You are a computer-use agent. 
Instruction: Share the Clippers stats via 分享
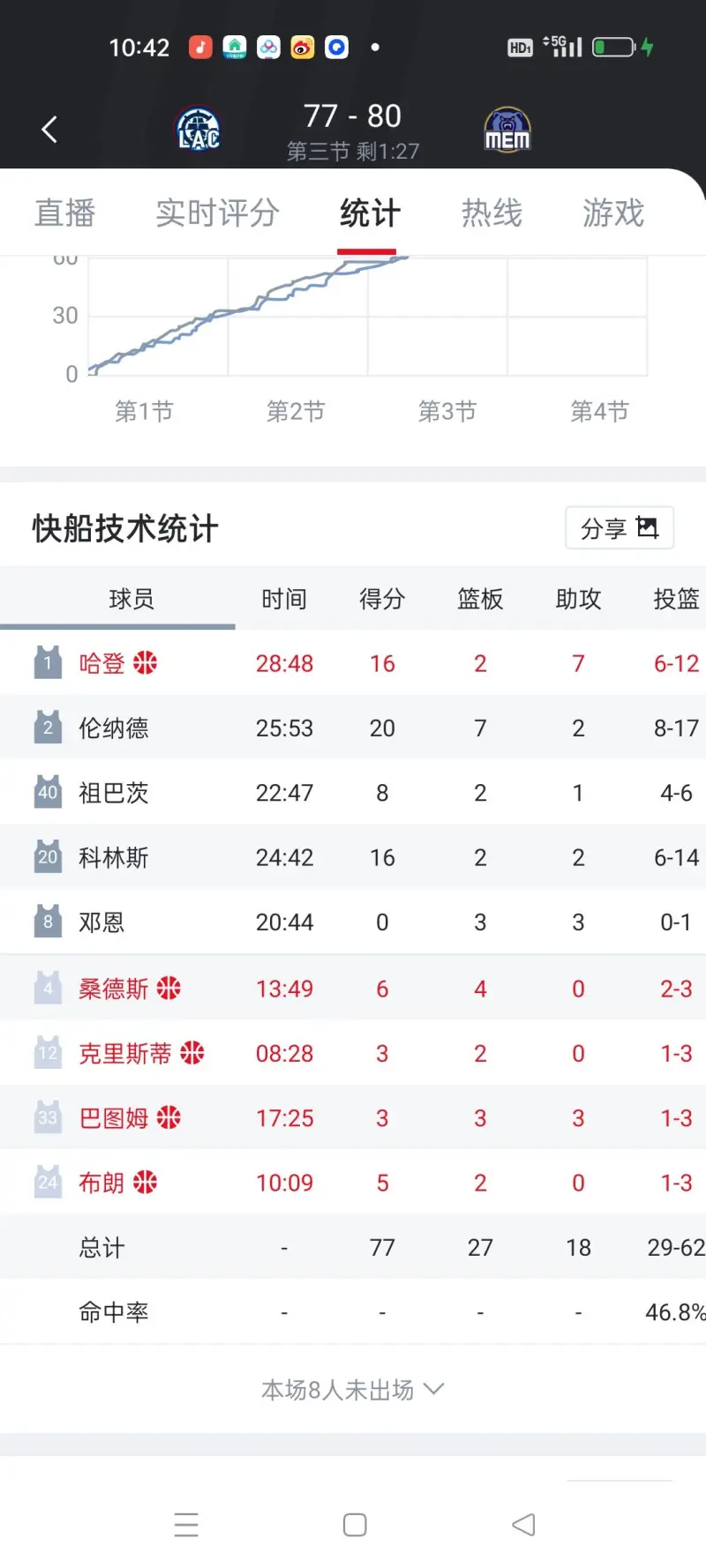coord(619,528)
